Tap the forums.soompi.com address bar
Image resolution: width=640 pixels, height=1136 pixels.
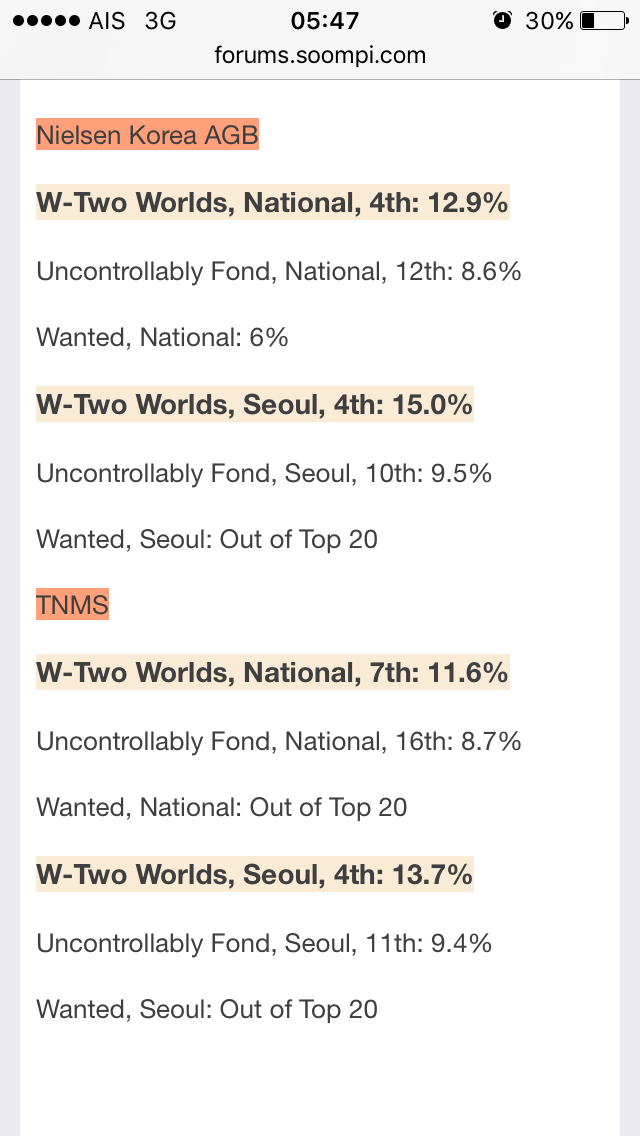click(320, 55)
